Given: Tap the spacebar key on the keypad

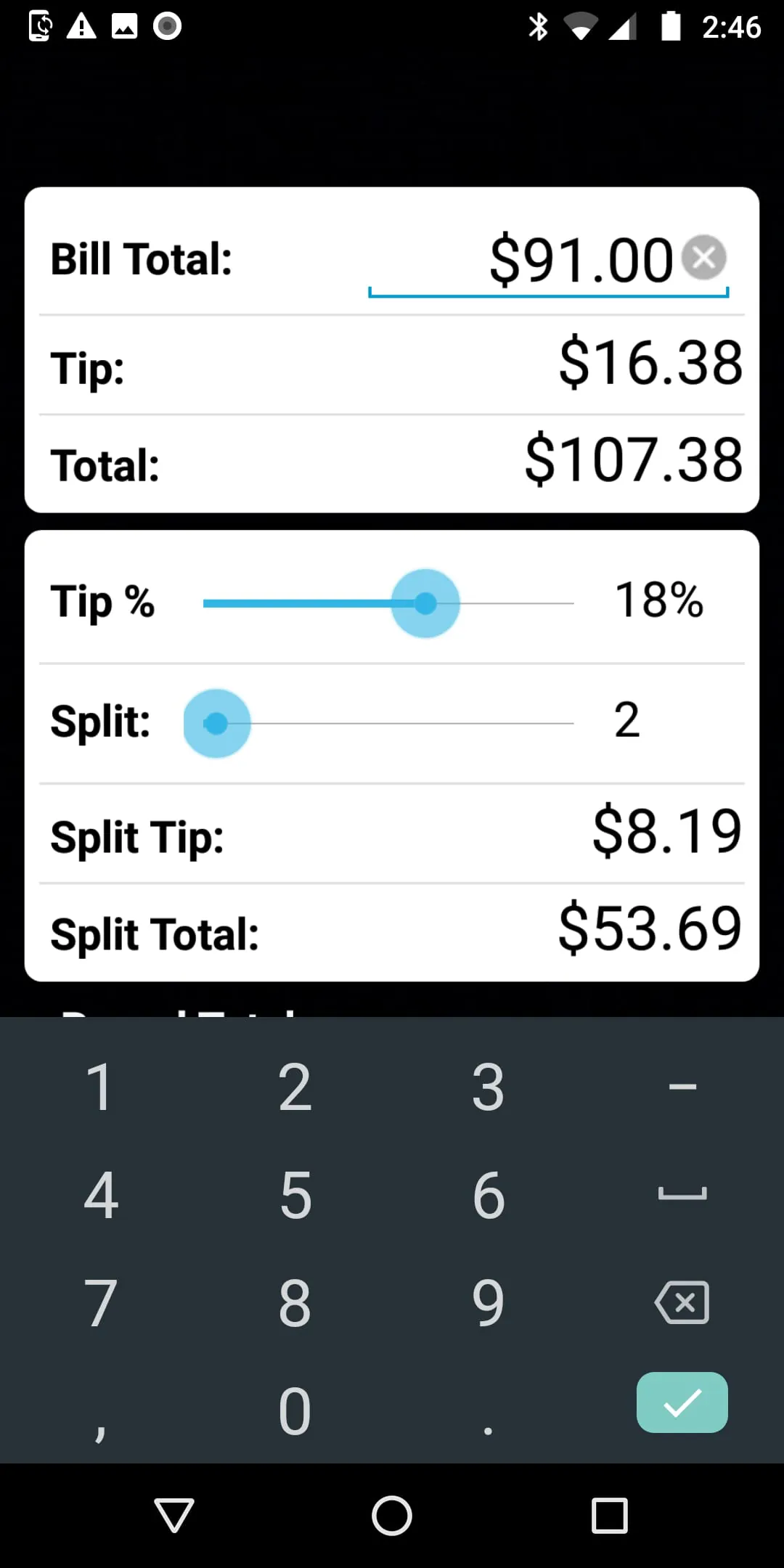Looking at the screenshot, I should click(x=681, y=1194).
